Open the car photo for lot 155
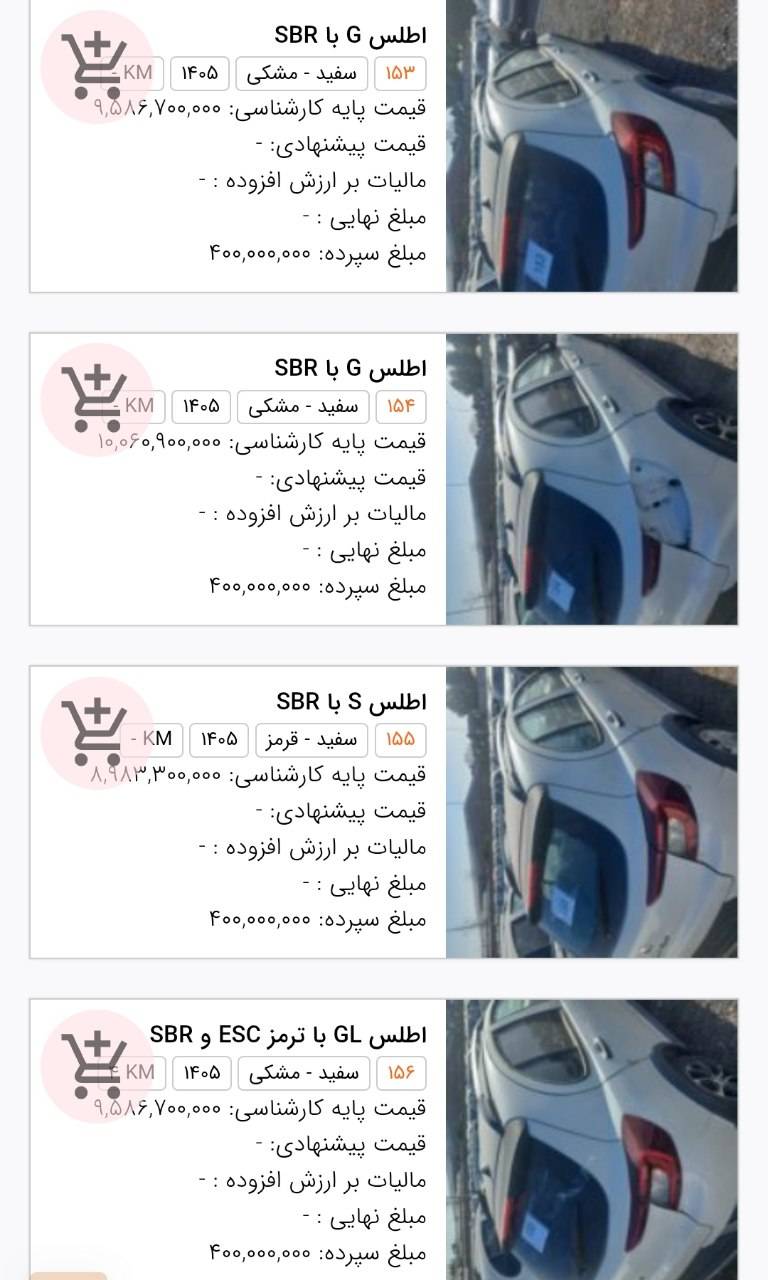Screen dimensions: 768x1280 (x=592, y=812)
